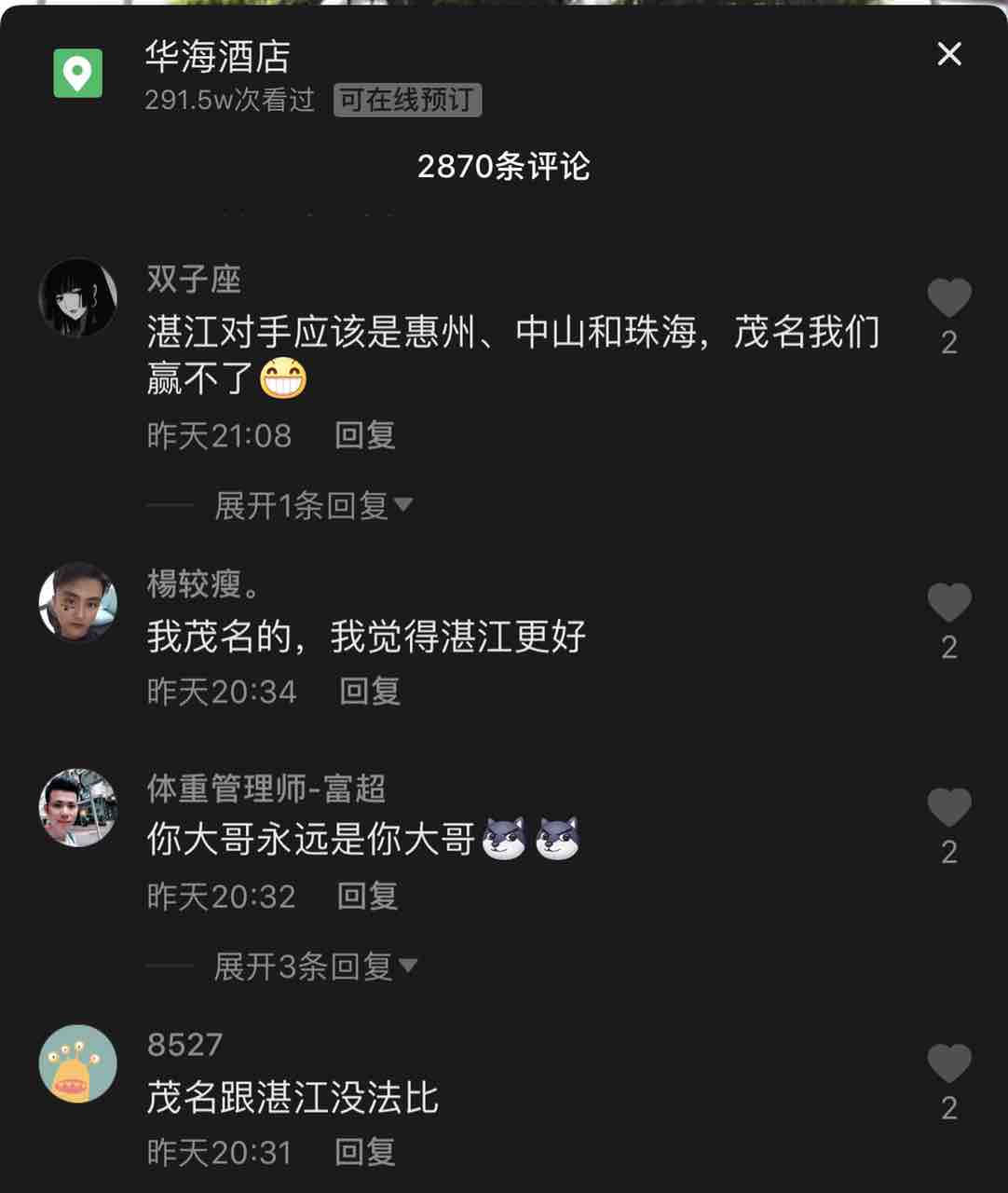Open 体重管理师-富超's profile avatar
Screen dimensions: 1008x1193
pos(77,807)
